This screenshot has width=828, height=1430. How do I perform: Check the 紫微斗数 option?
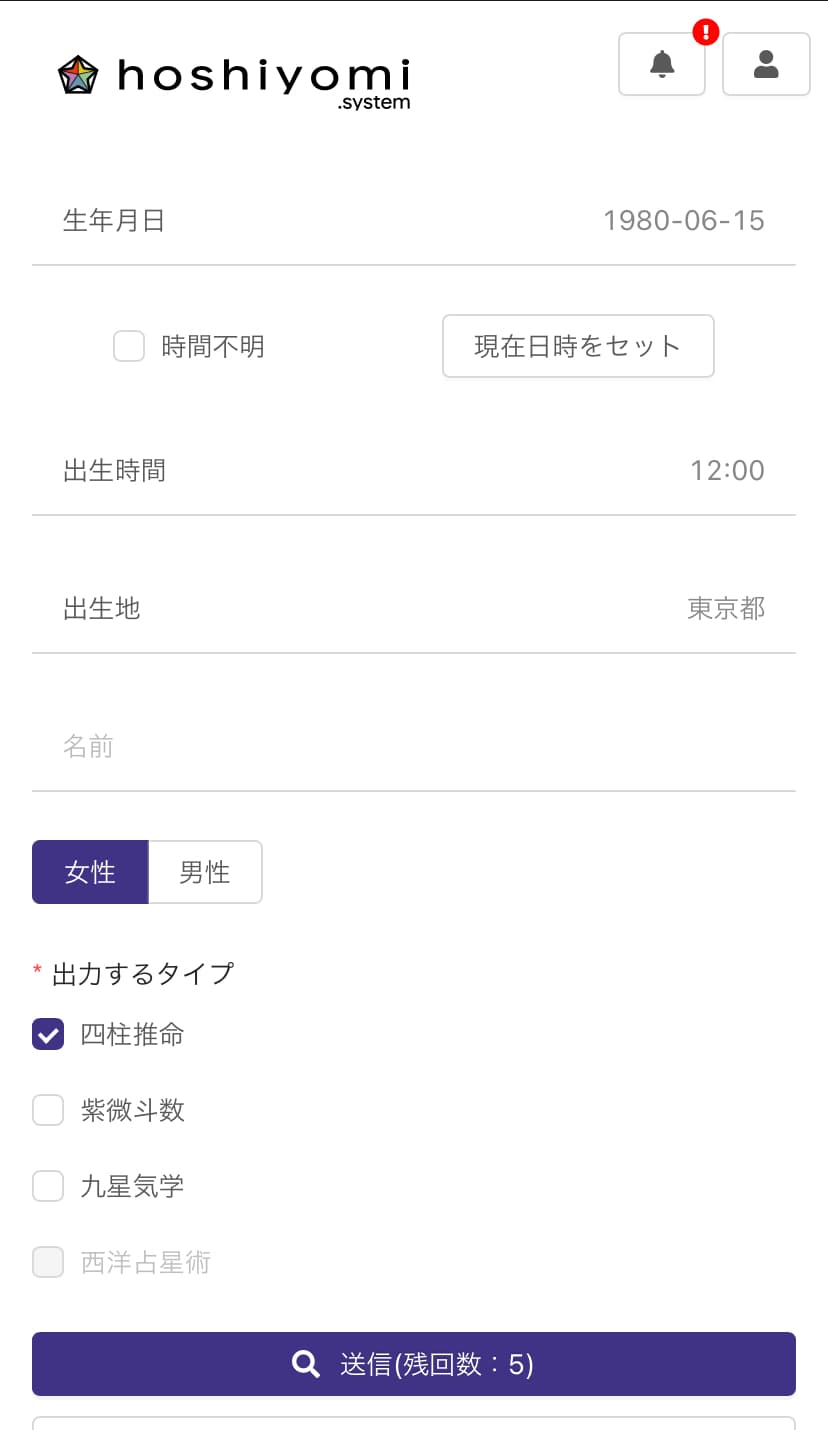(x=47, y=1110)
